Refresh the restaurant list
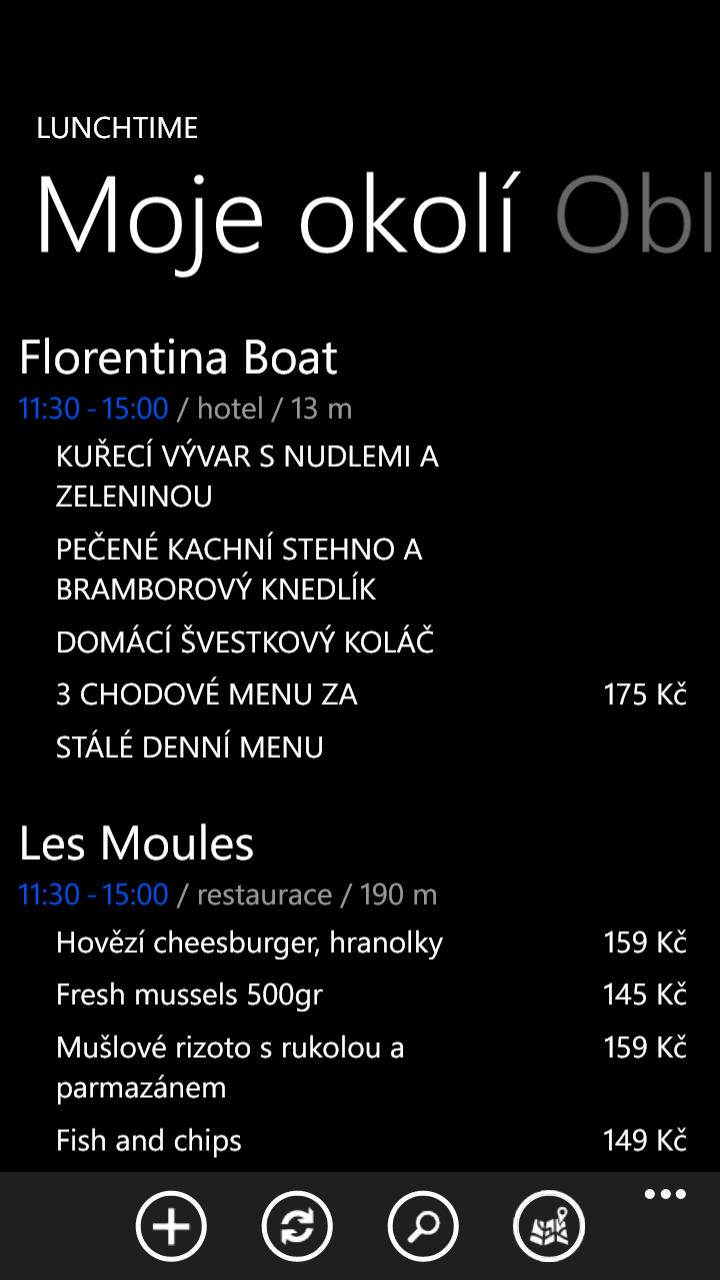Viewport: 720px width, 1280px height. (295, 1226)
